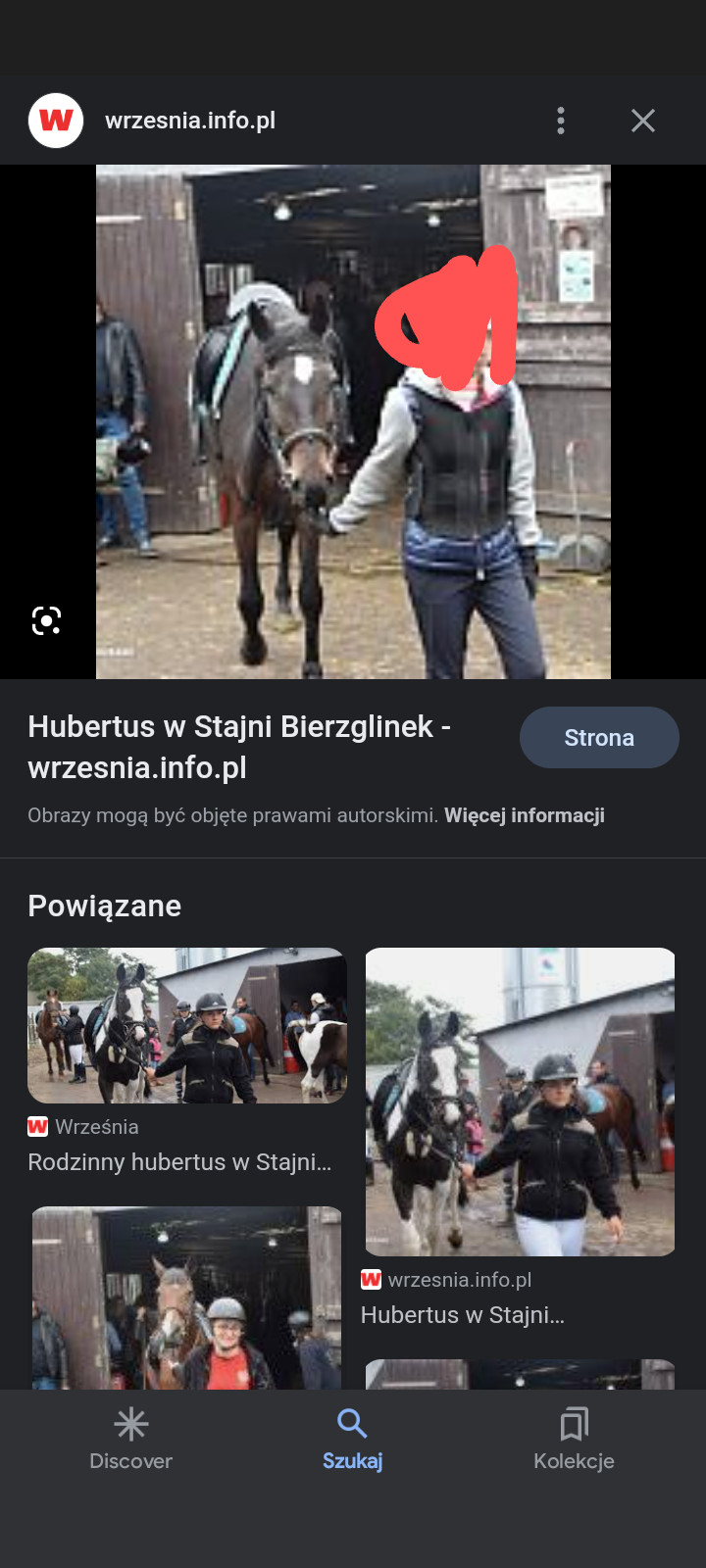706x1568 pixels.
Task: Open the Kolekcje tab
Action: pos(574,1439)
